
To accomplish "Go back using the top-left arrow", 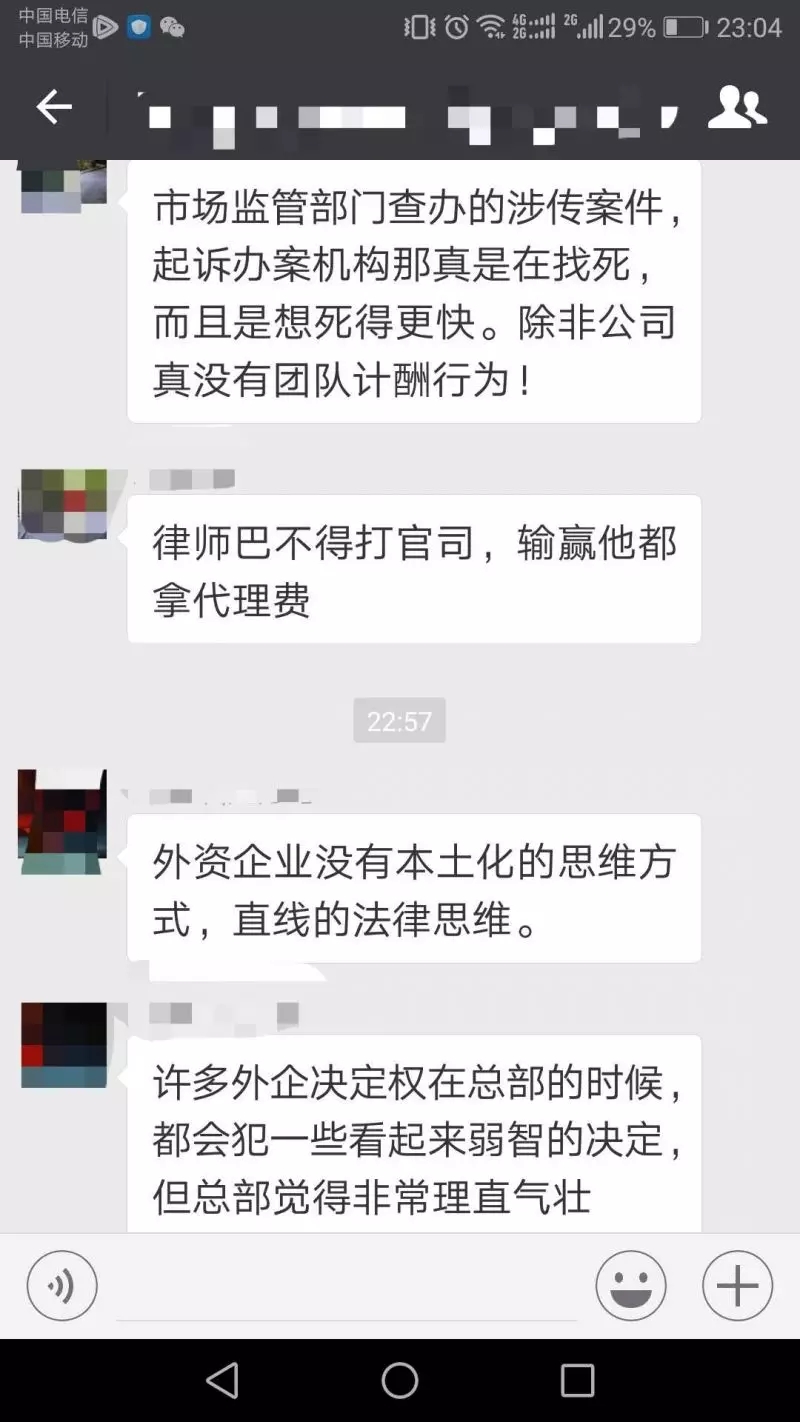I will click(x=54, y=107).
